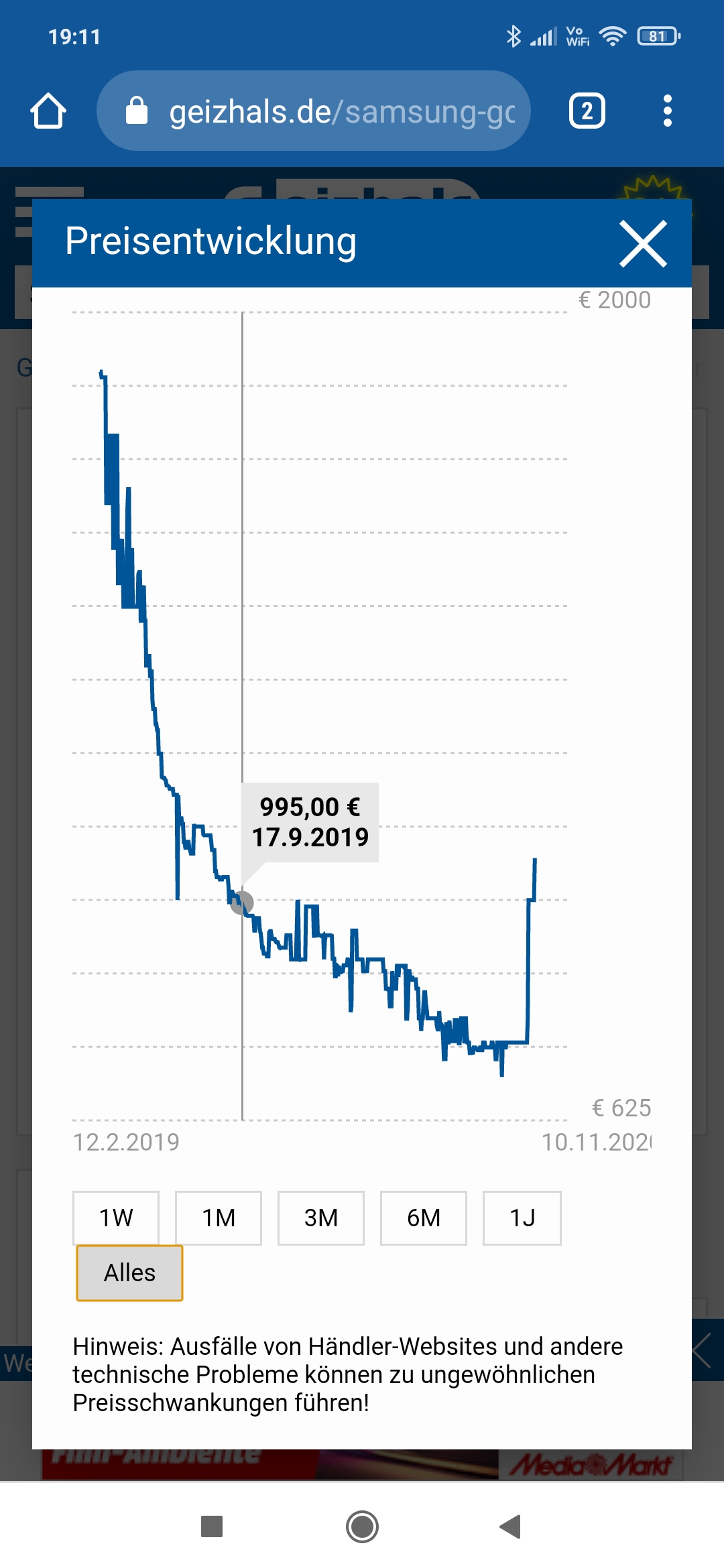Screen dimensions: 724x1568
Task: Open the browser home page
Action: coord(48,111)
